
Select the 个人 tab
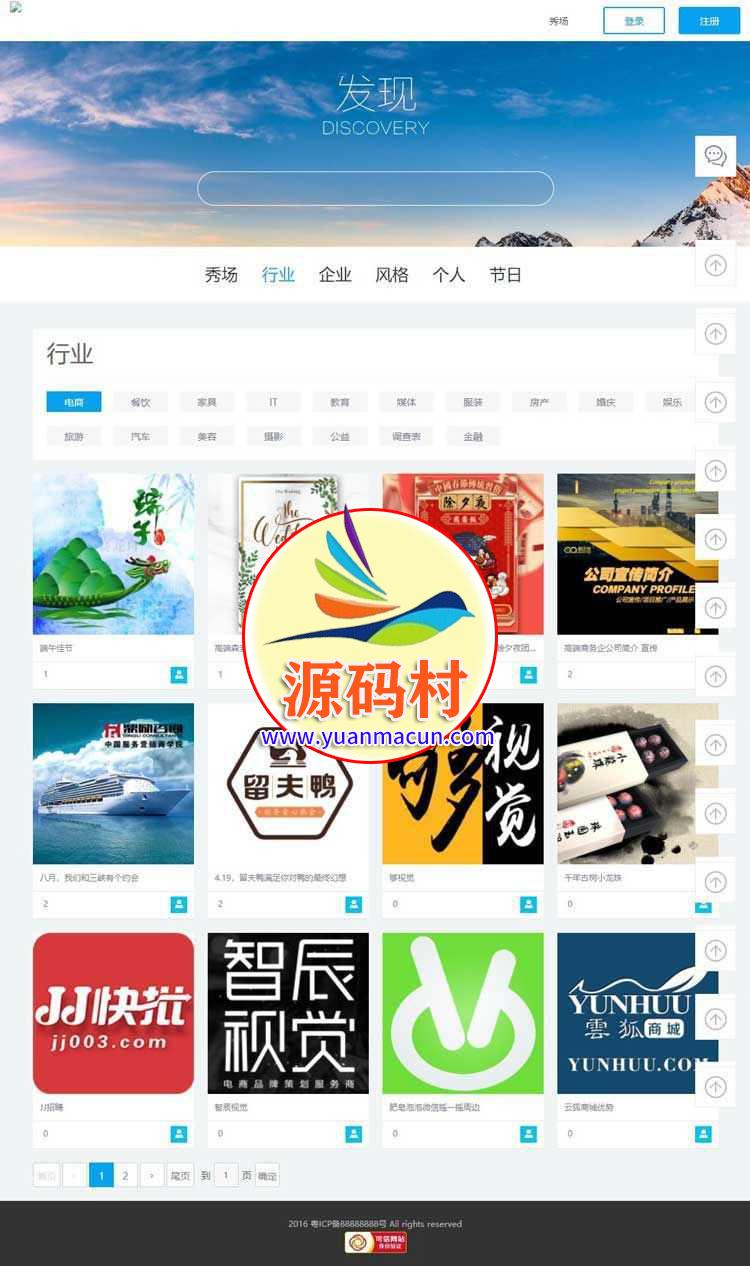point(449,275)
